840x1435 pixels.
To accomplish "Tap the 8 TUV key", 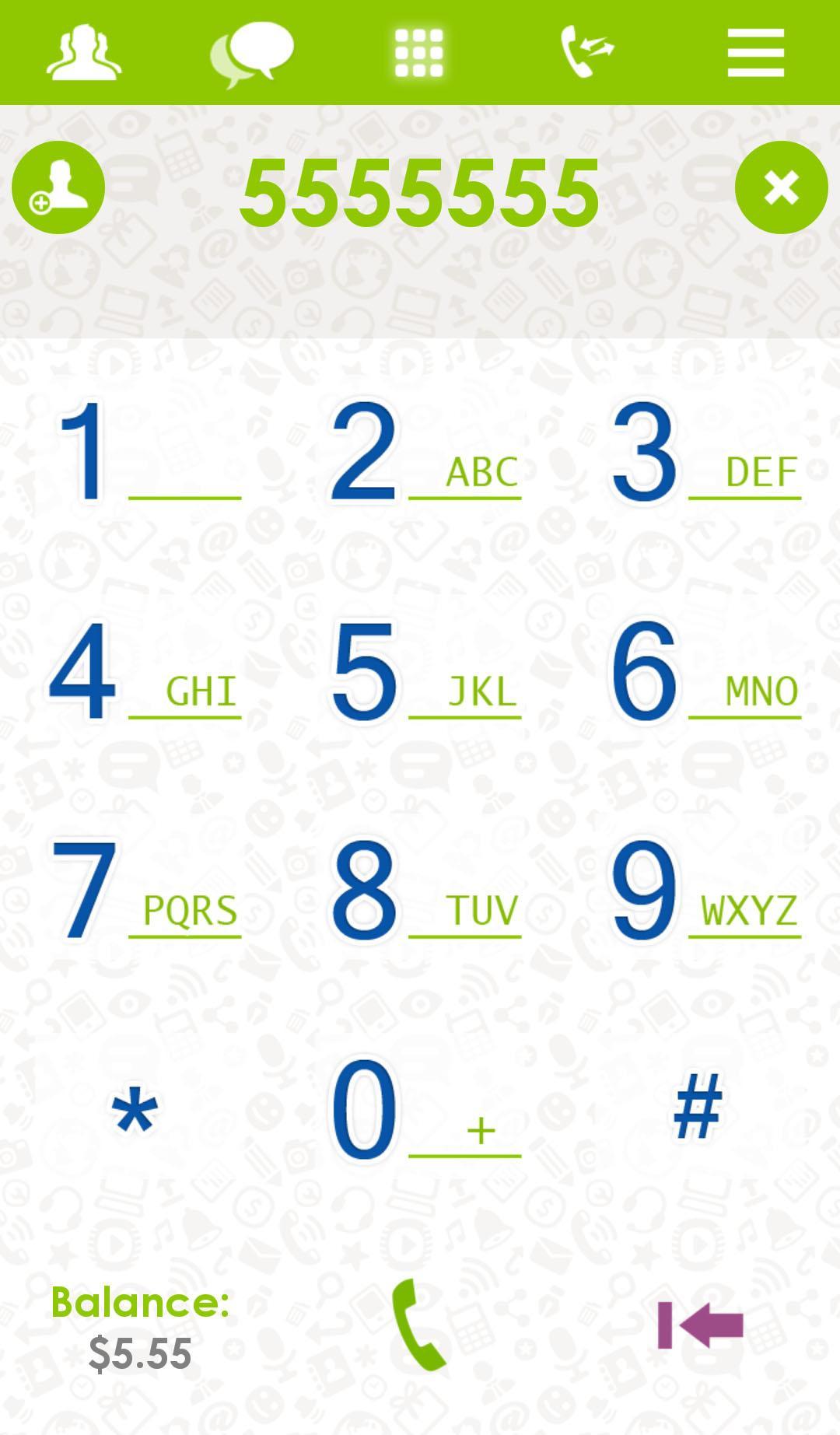I will click(420, 890).
